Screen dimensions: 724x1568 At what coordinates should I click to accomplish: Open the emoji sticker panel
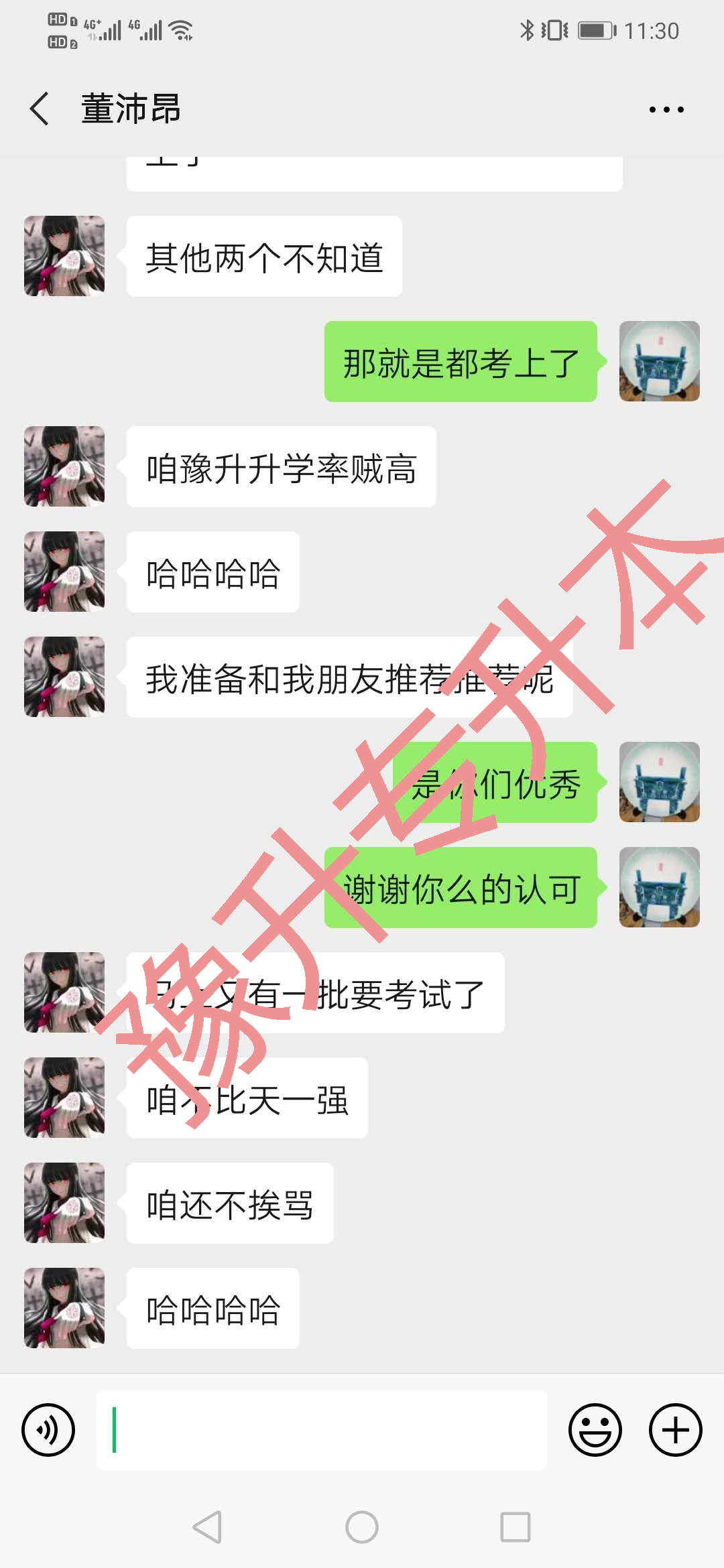pyautogui.click(x=595, y=1430)
